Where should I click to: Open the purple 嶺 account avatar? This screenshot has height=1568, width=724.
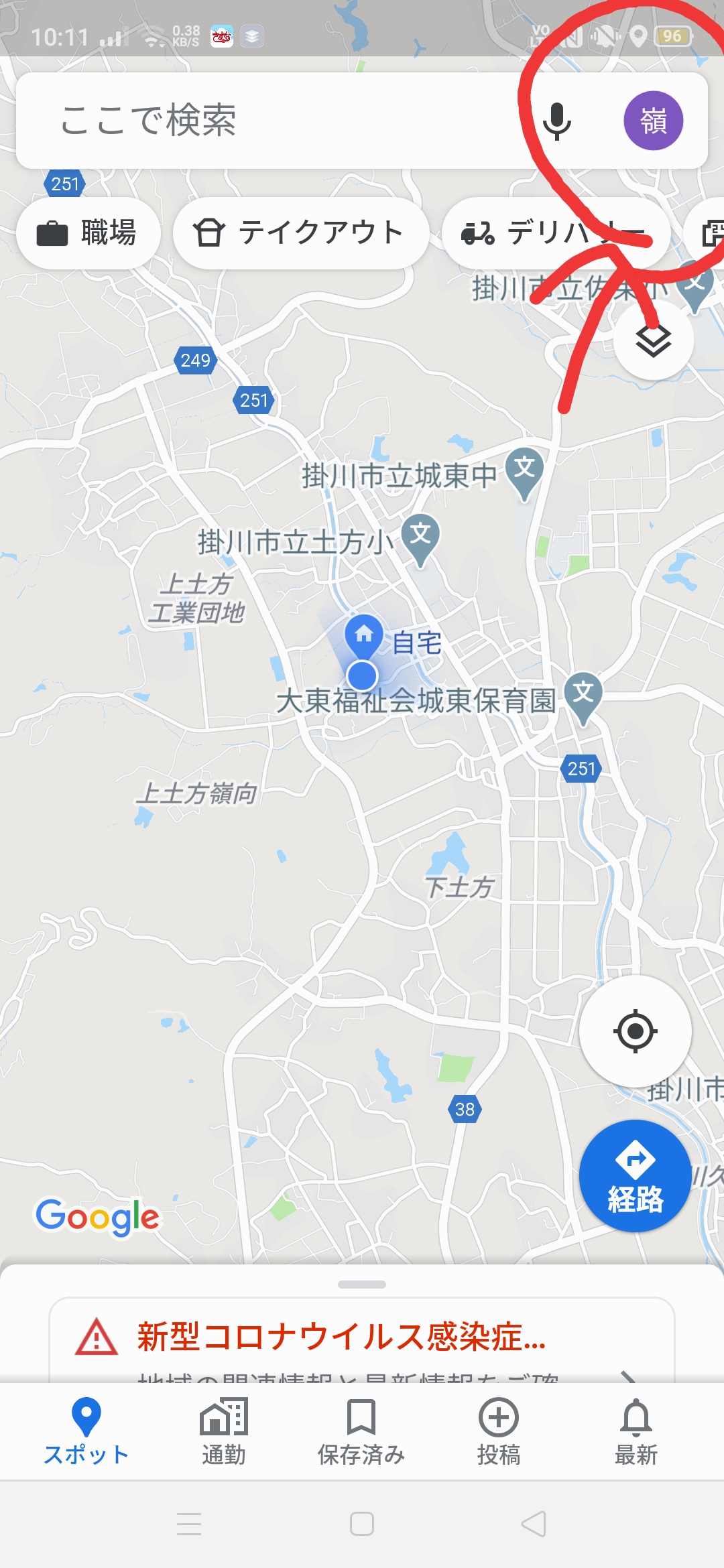pos(654,121)
